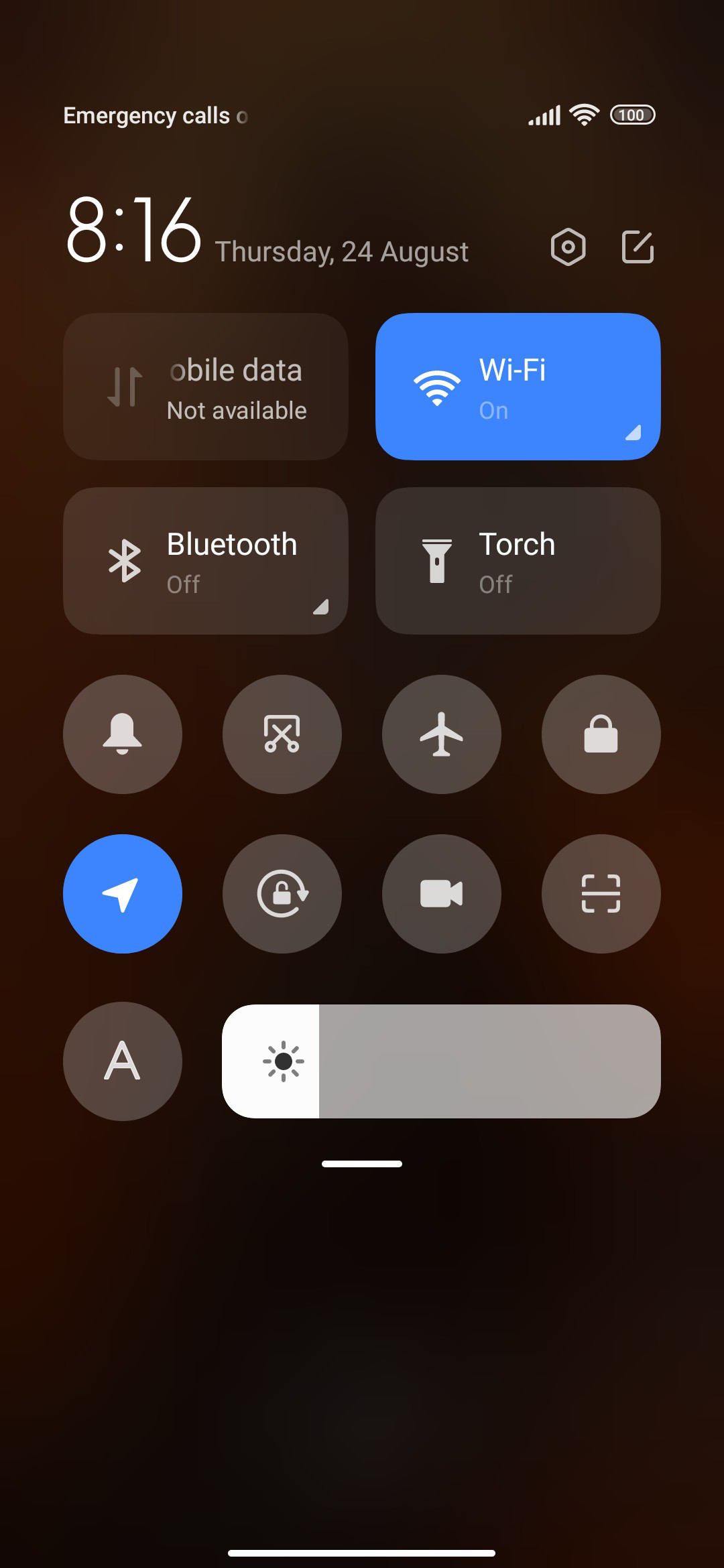724x1568 pixels.
Task: Start the screen recorder camera icon
Action: click(442, 894)
